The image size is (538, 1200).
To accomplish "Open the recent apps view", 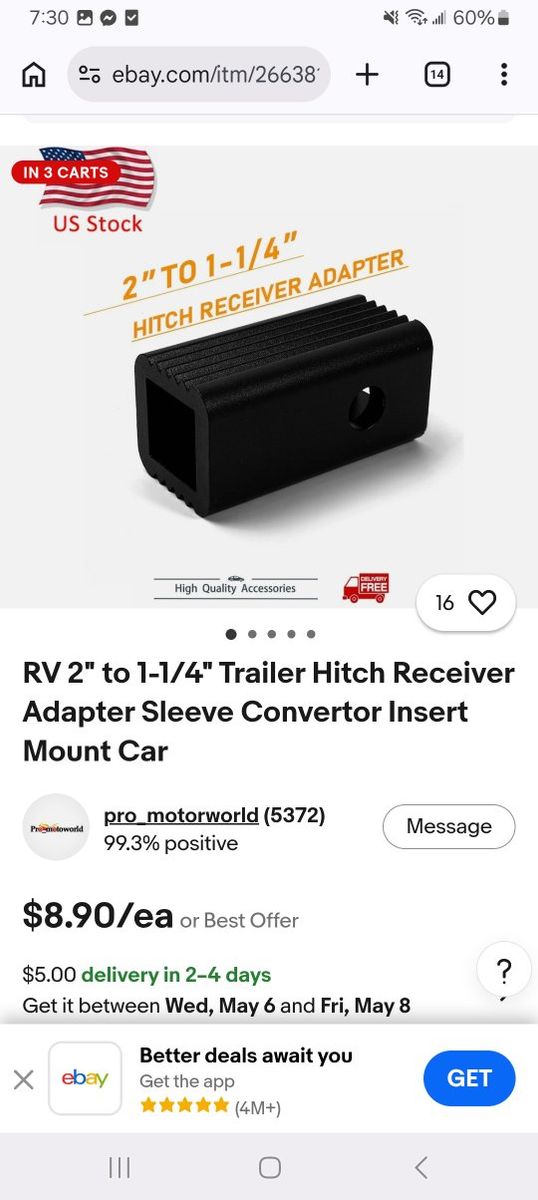I will (x=119, y=1167).
